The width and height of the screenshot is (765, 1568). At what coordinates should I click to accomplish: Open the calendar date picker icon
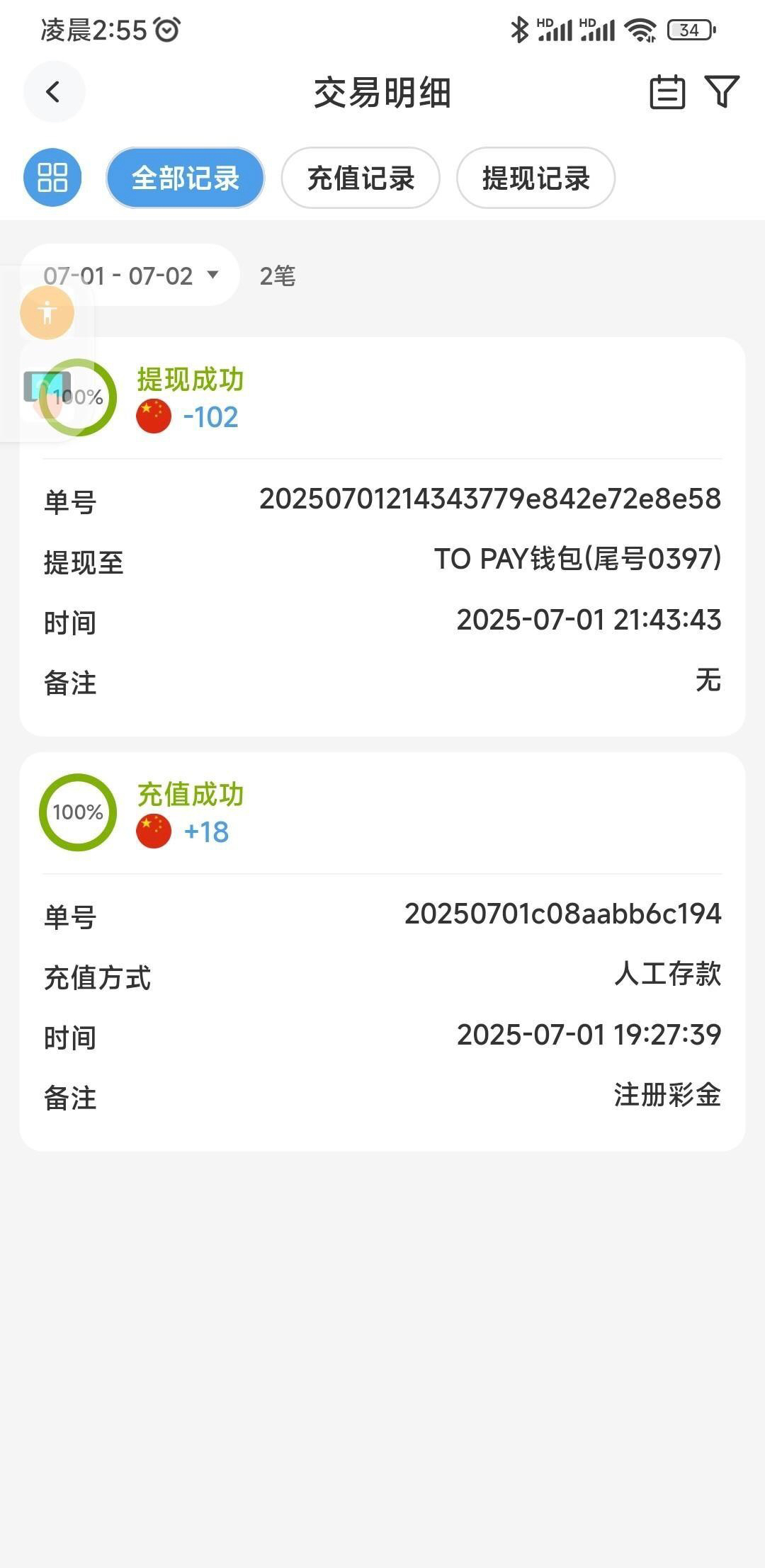click(667, 92)
